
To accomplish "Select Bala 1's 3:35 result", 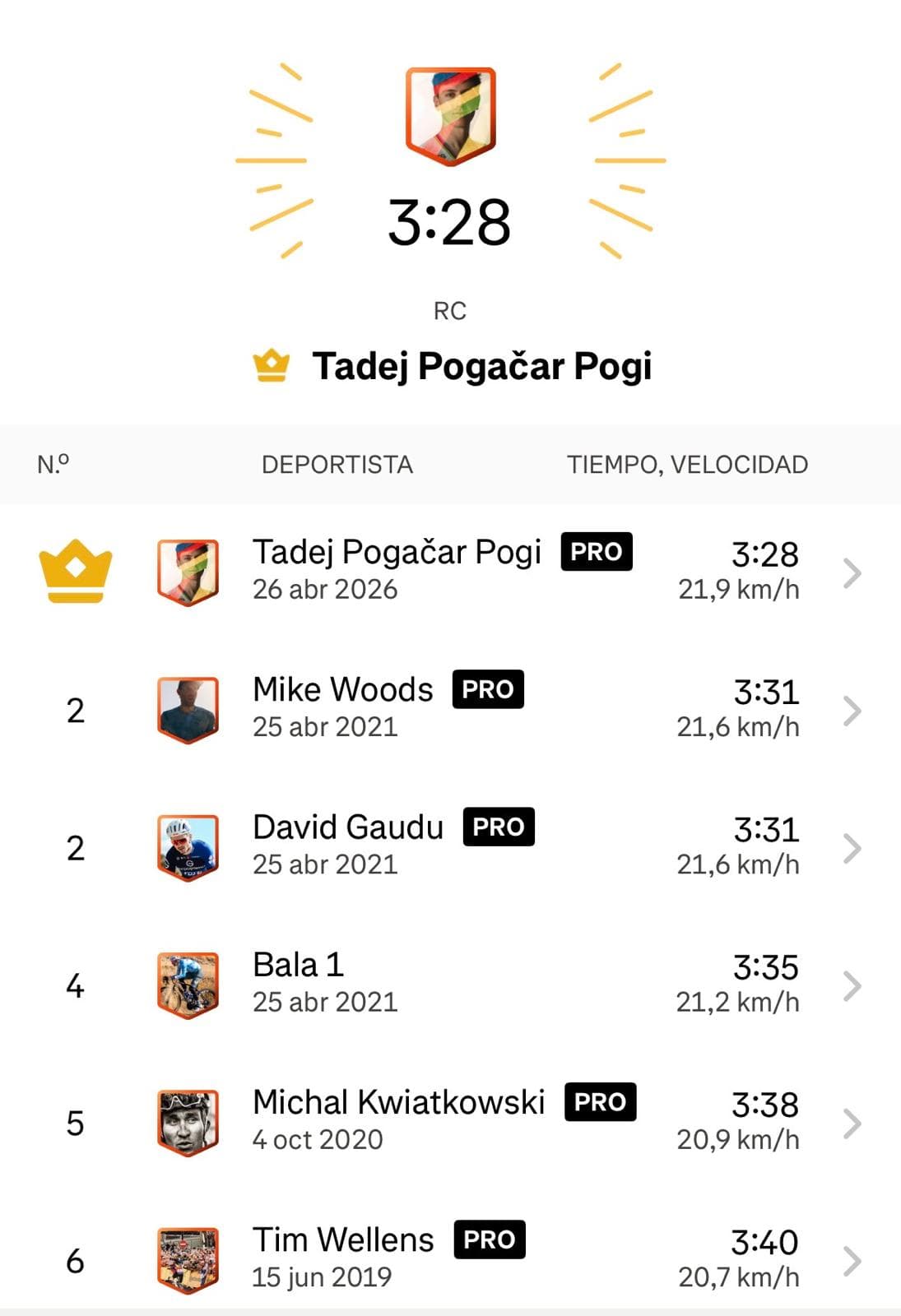I will (x=852, y=985).
